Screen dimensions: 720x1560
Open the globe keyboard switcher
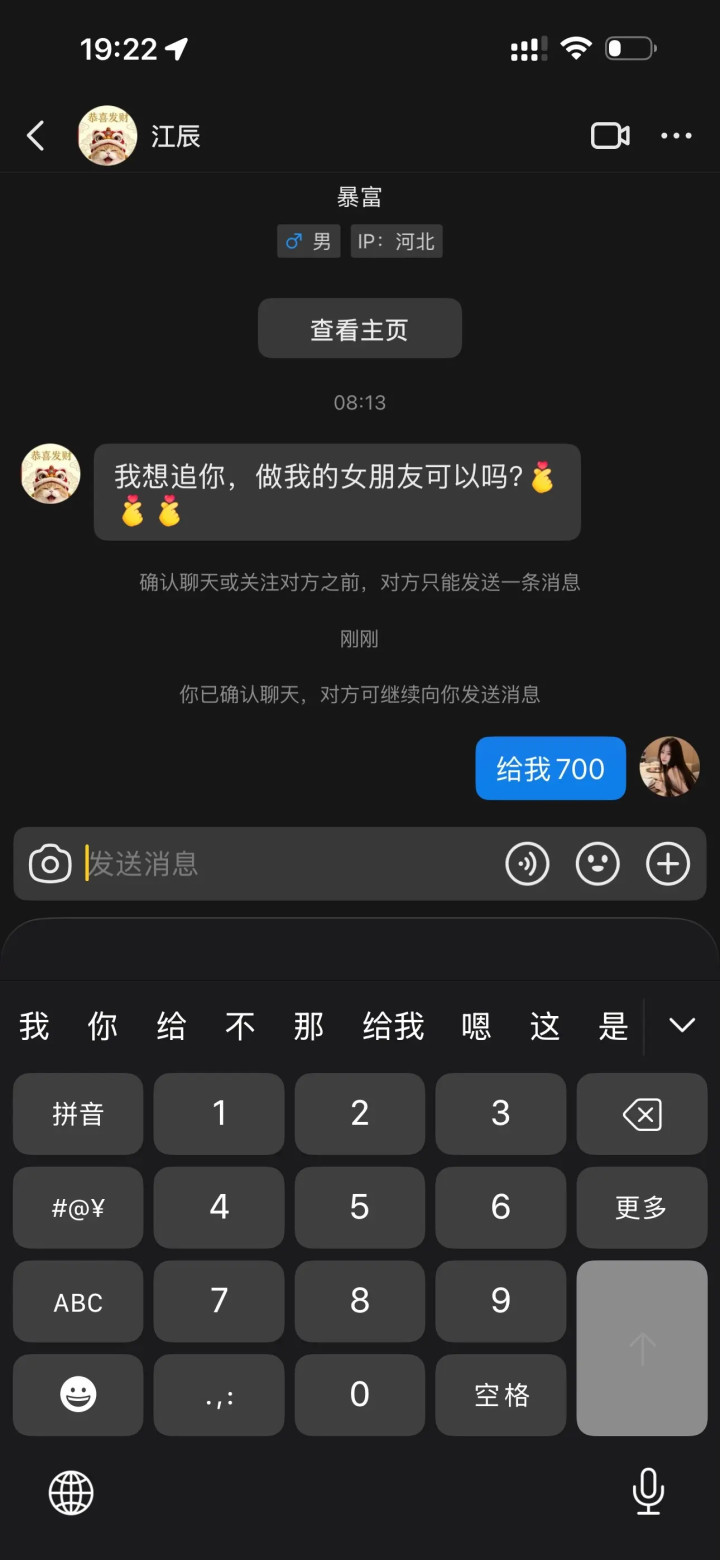[71, 1494]
